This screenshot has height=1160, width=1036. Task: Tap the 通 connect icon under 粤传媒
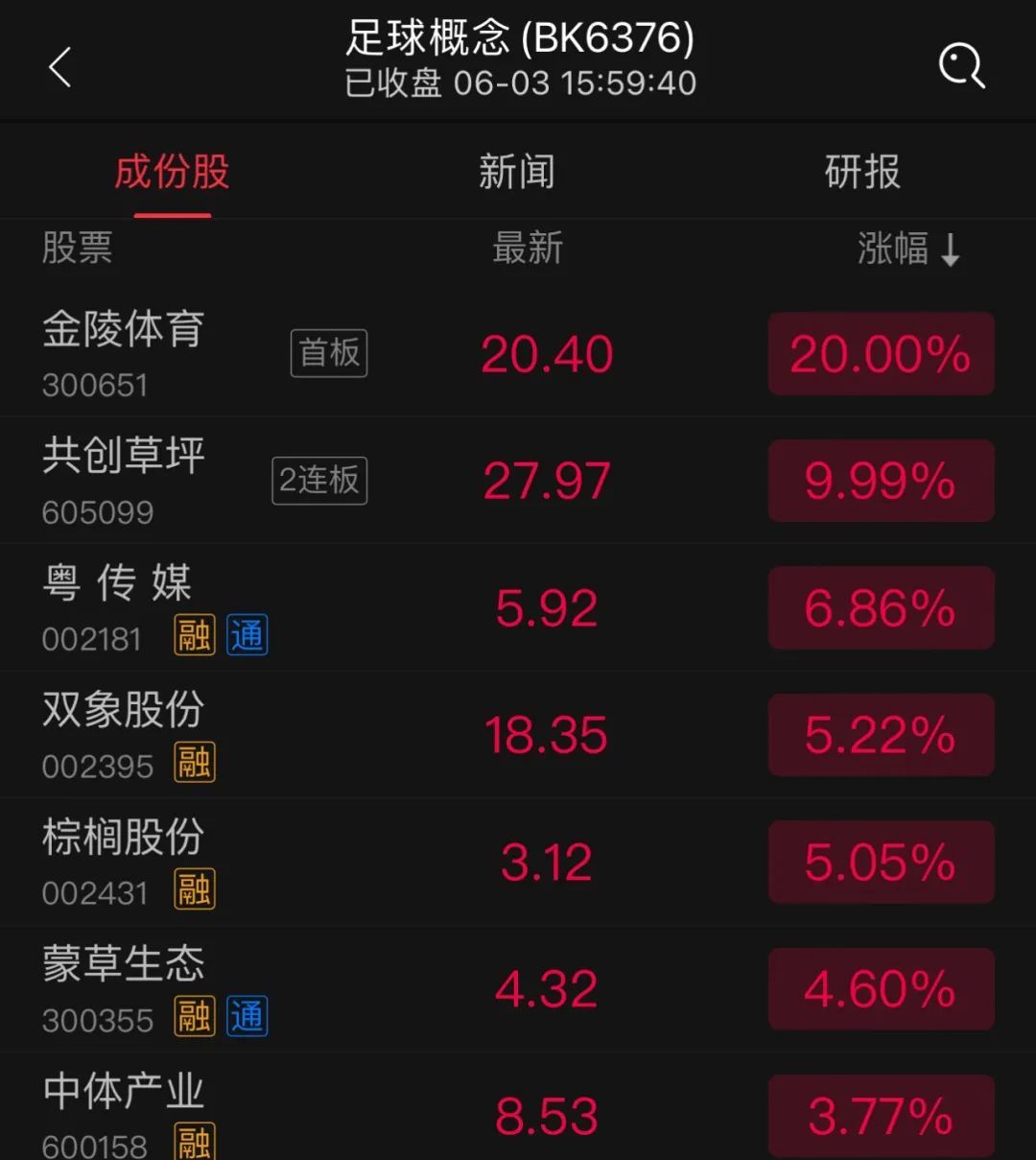pyautogui.click(x=247, y=635)
